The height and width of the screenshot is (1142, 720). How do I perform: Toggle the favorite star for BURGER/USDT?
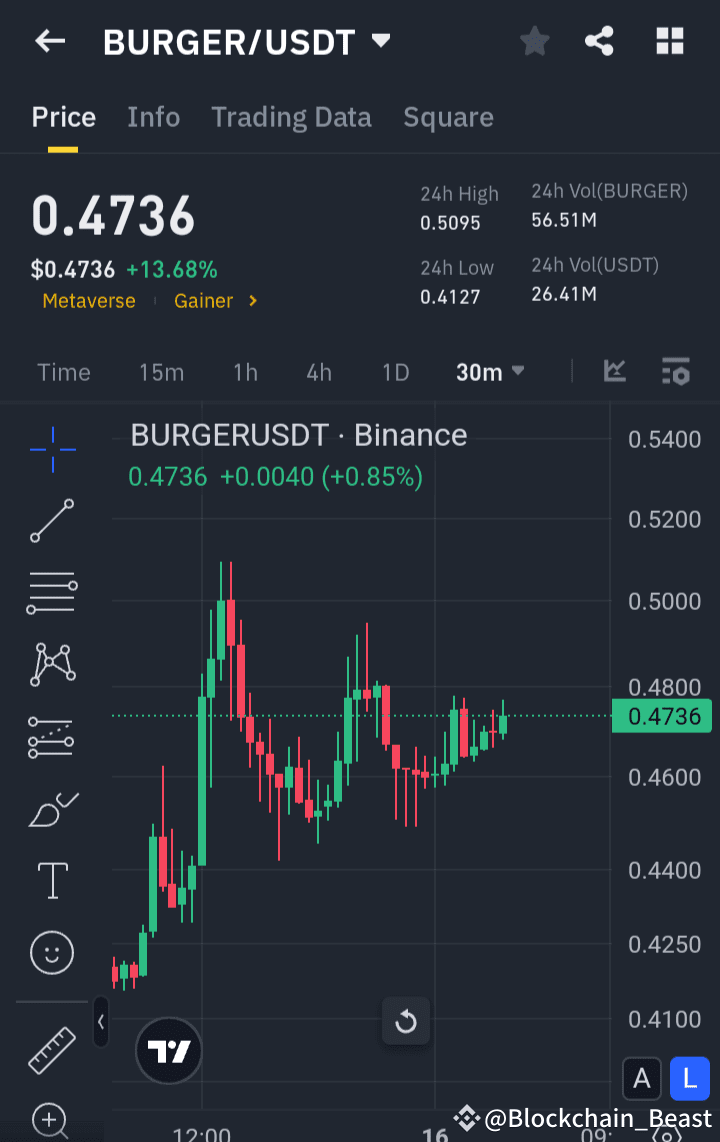534,41
